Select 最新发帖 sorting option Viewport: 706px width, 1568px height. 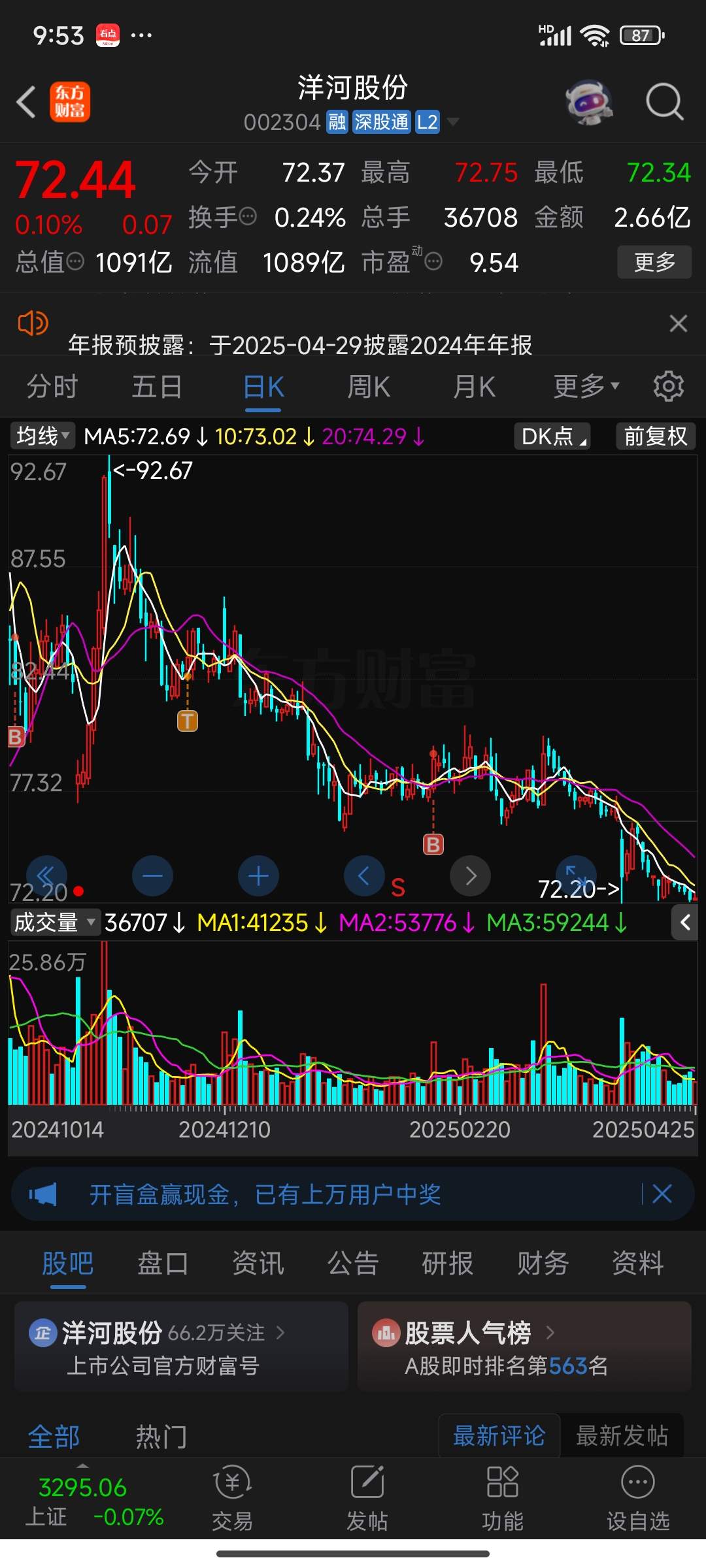pos(622,1436)
